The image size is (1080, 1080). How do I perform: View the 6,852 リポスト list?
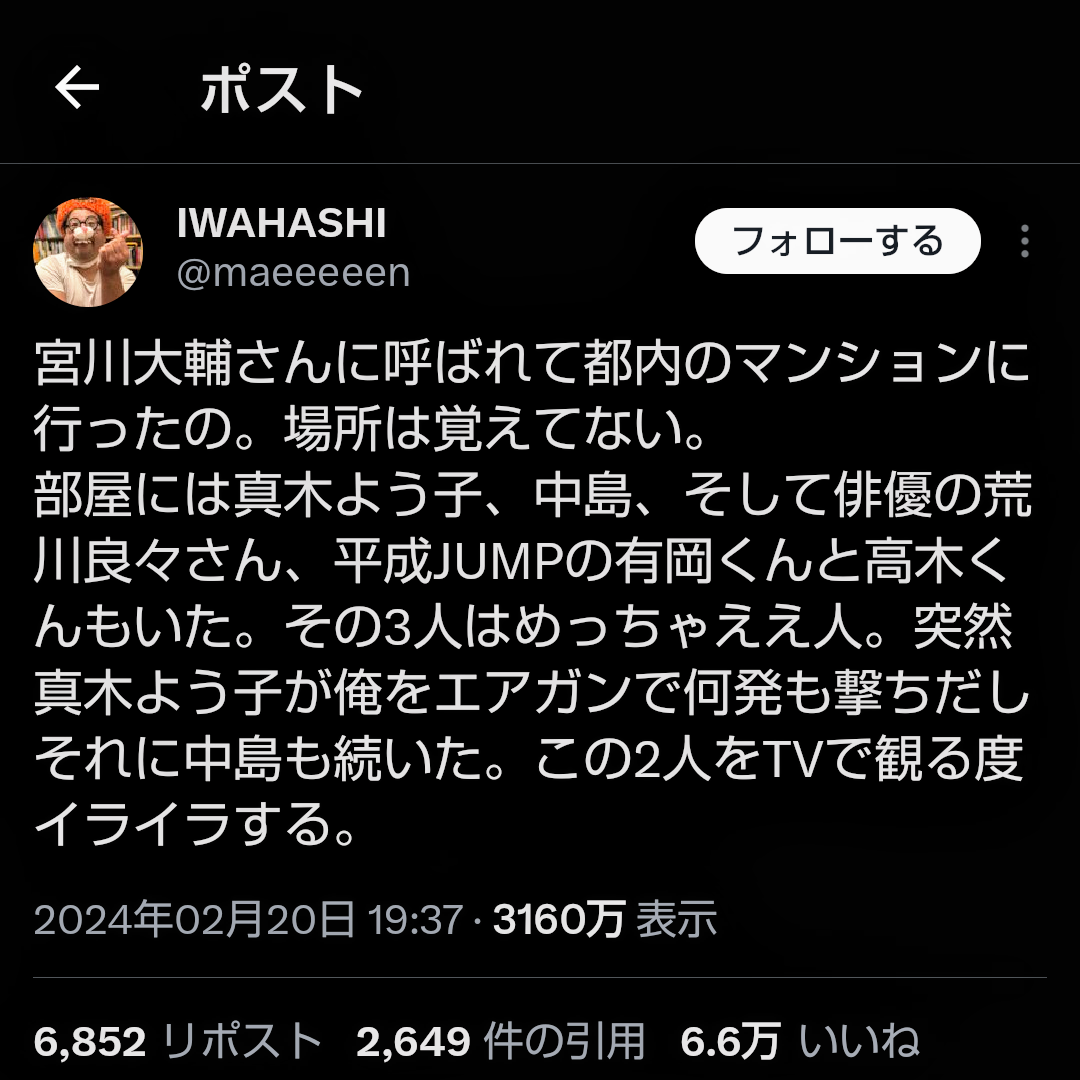(x=178, y=1042)
